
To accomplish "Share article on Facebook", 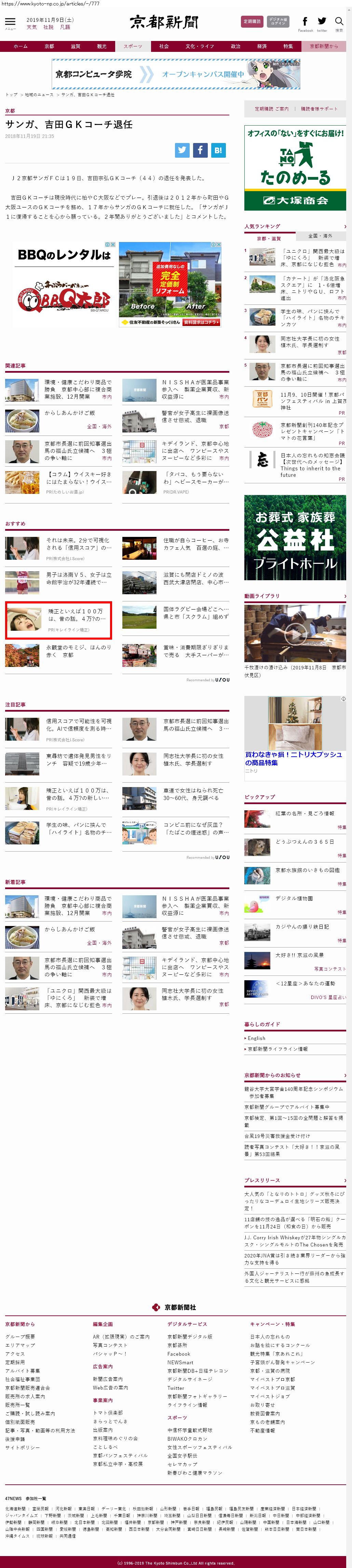I will click(x=200, y=150).
